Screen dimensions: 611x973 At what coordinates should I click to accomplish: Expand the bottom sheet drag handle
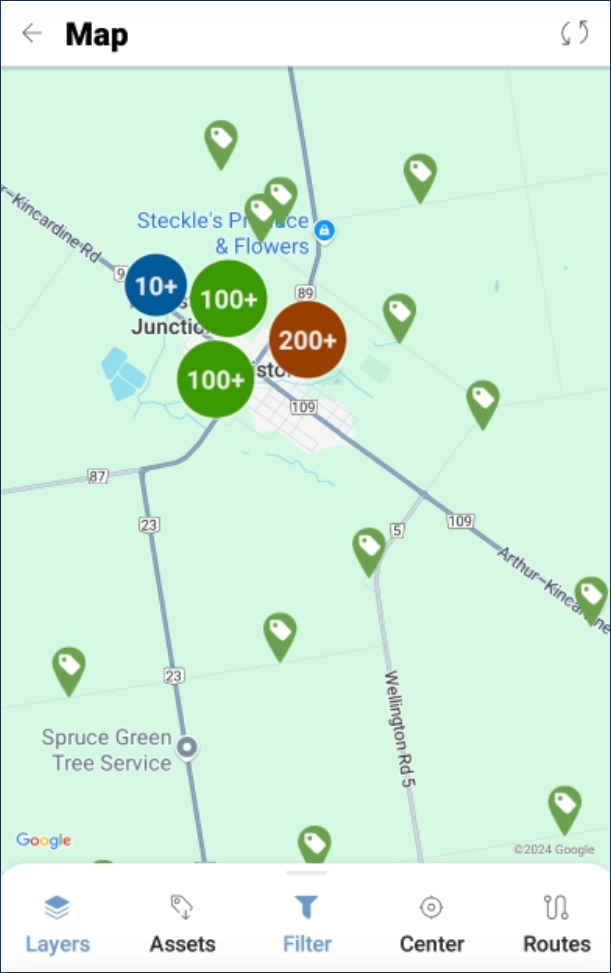pyautogui.click(x=306, y=873)
